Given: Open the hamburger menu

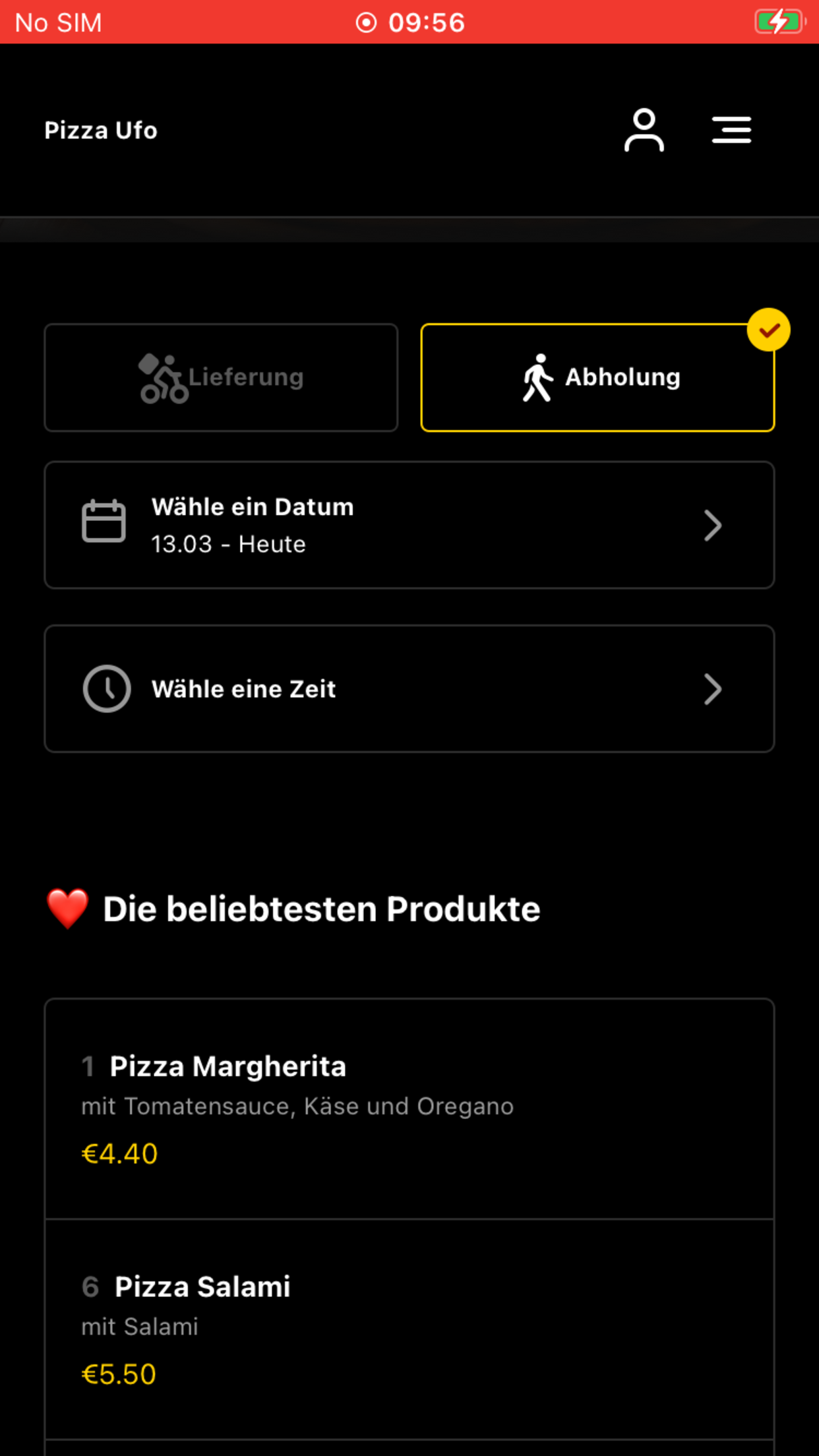Looking at the screenshot, I should pyautogui.click(x=731, y=130).
